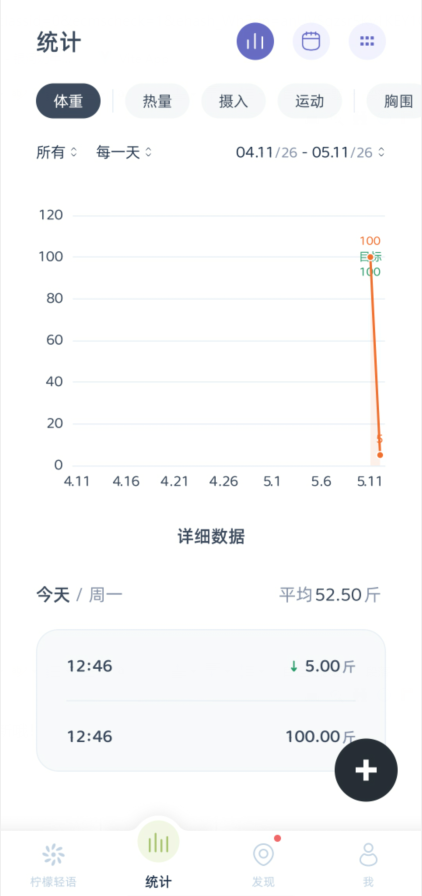422x896 pixels.
Task: Switch to the 运动 chip
Action: click(x=310, y=101)
